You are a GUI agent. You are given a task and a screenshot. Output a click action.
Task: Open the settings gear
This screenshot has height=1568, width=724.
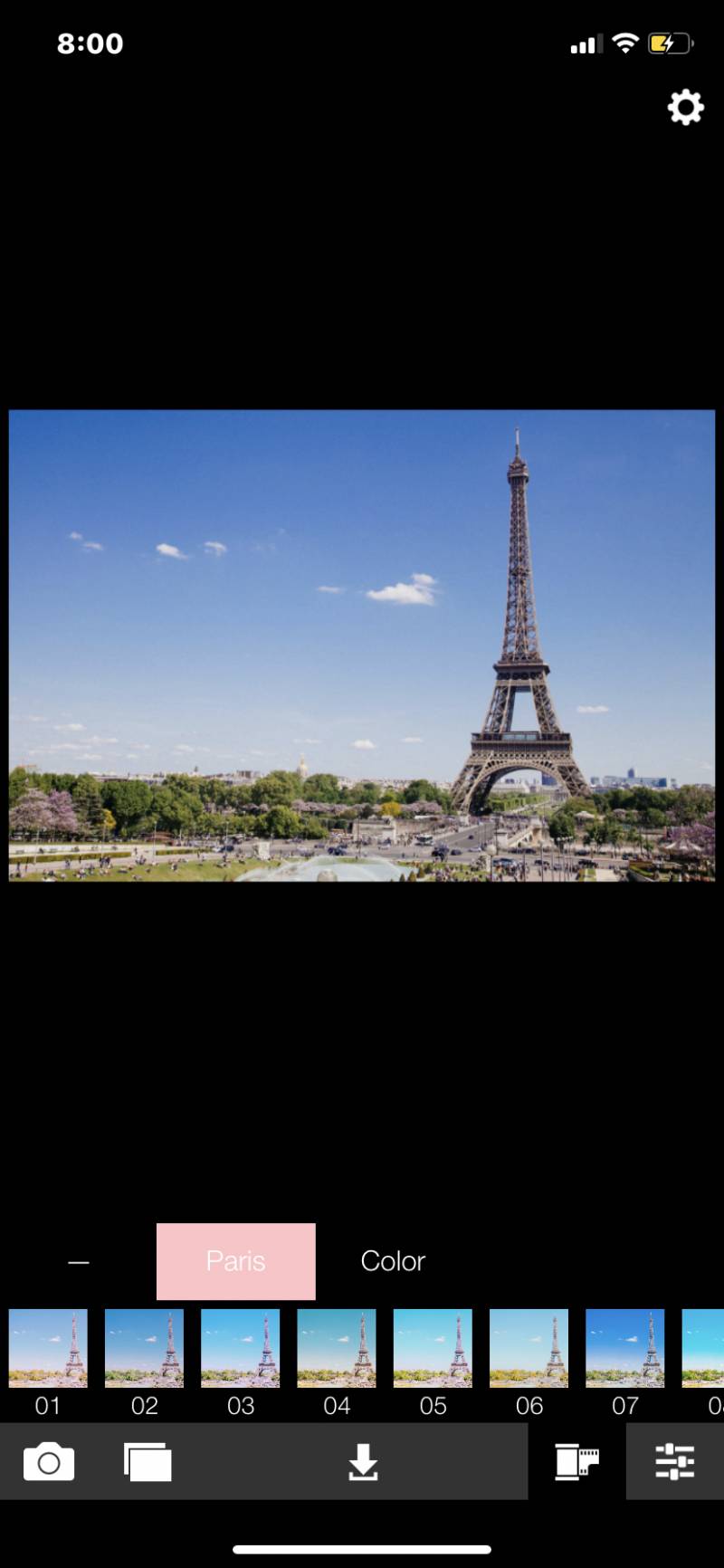tap(685, 108)
